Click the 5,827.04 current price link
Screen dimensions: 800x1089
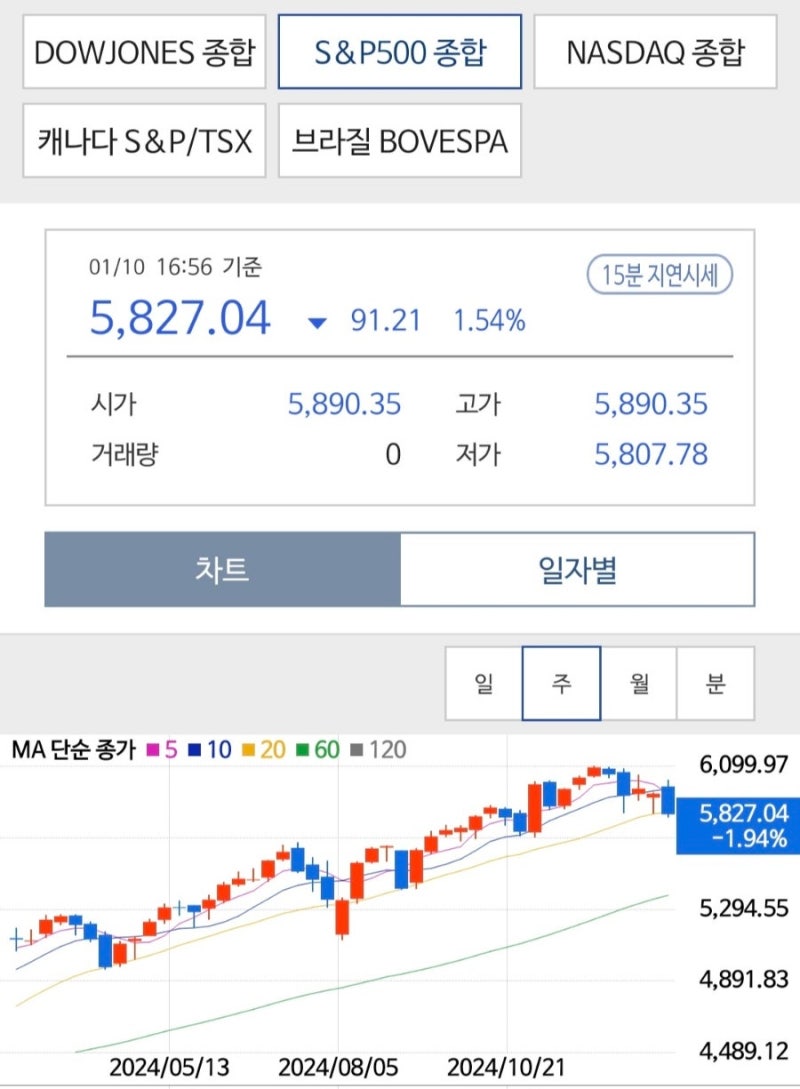179,320
